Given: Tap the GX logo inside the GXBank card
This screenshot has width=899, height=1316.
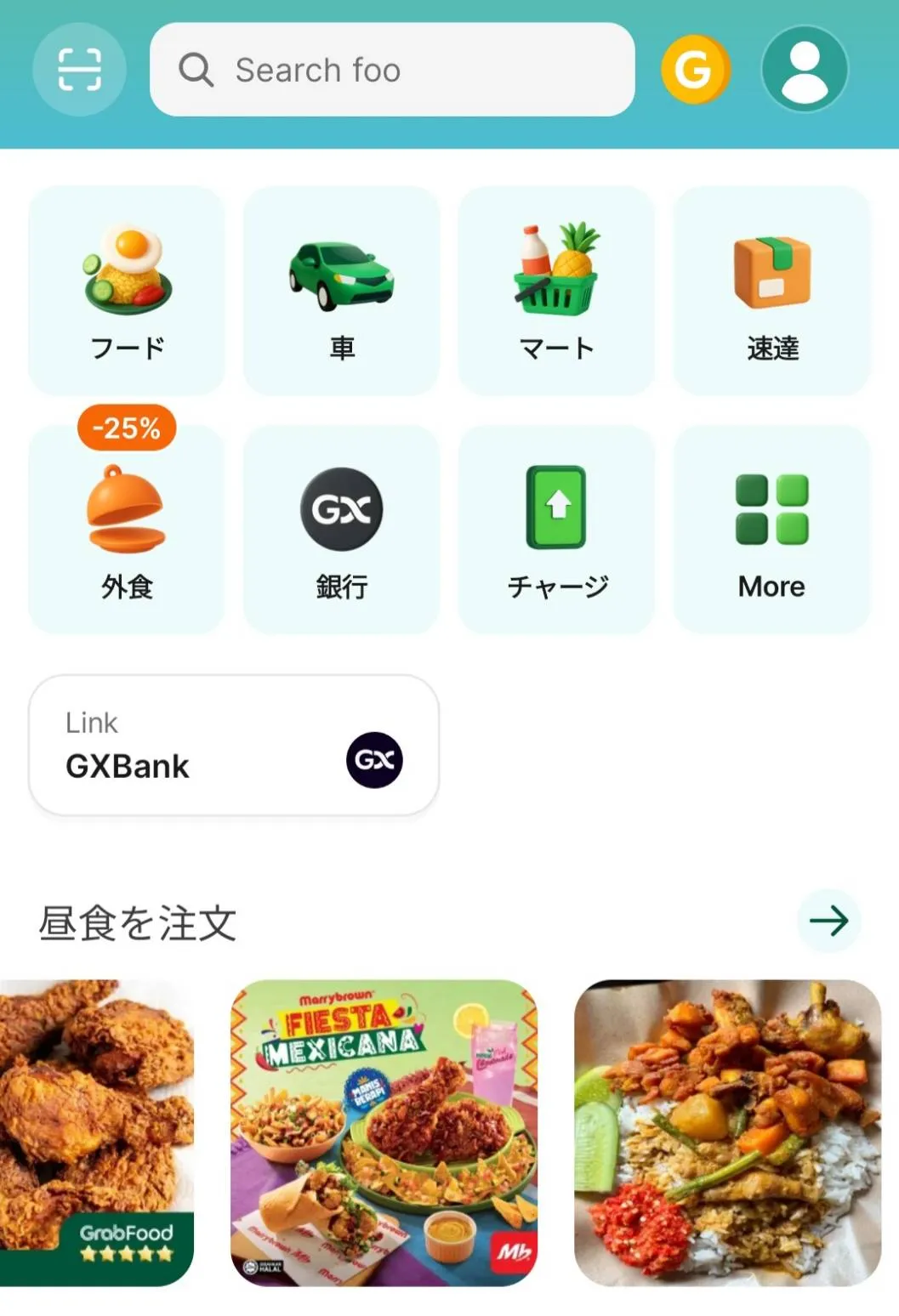Looking at the screenshot, I should [374, 759].
